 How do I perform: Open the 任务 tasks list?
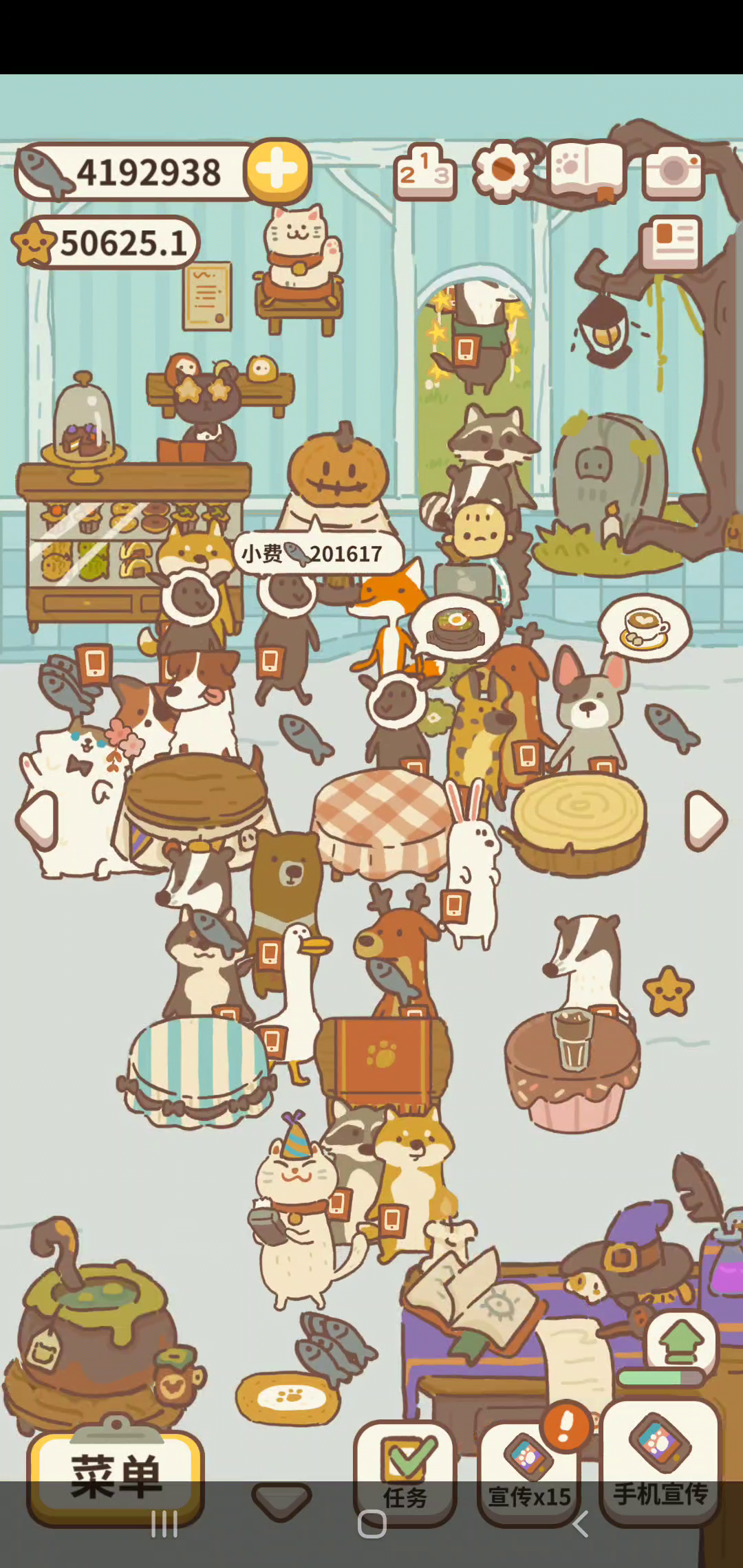(x=405, y=1472)
